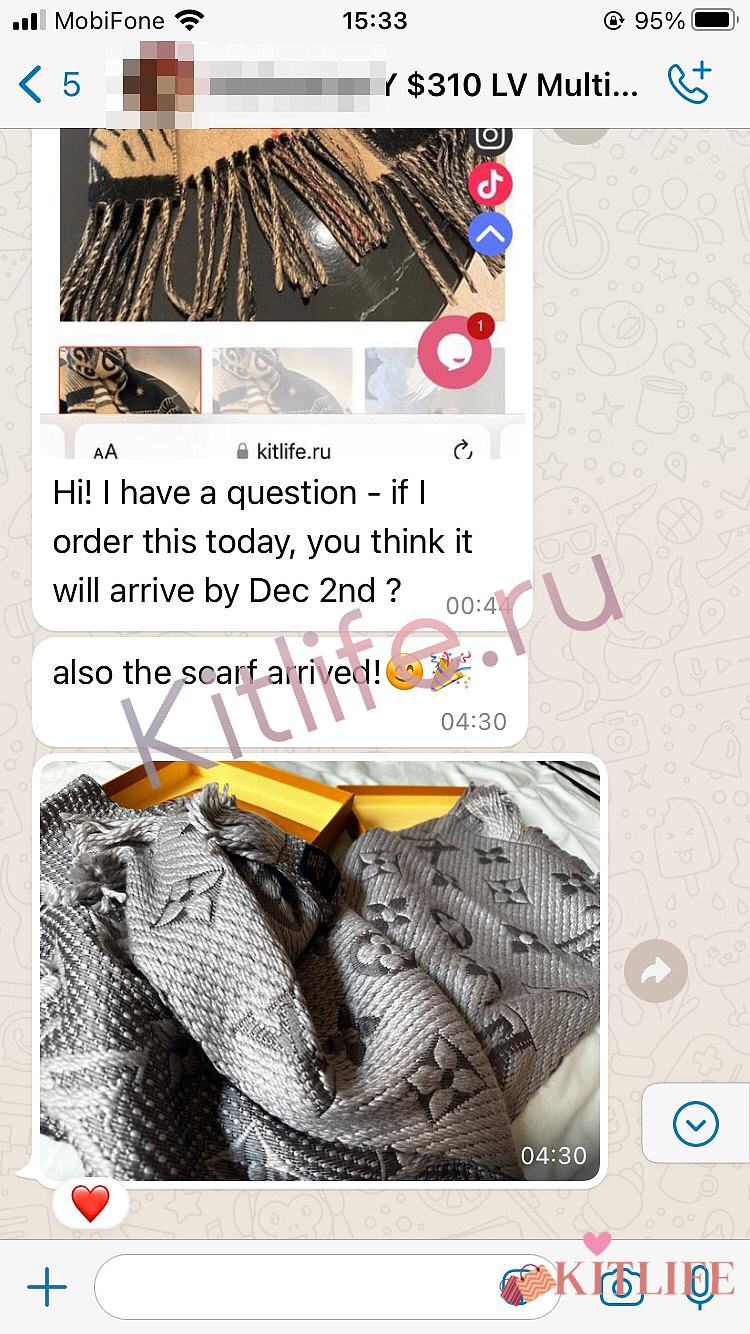The width and height of the screenshot is (750, 1334).
Task: Go back to the chat list
Action: [48, 85]
